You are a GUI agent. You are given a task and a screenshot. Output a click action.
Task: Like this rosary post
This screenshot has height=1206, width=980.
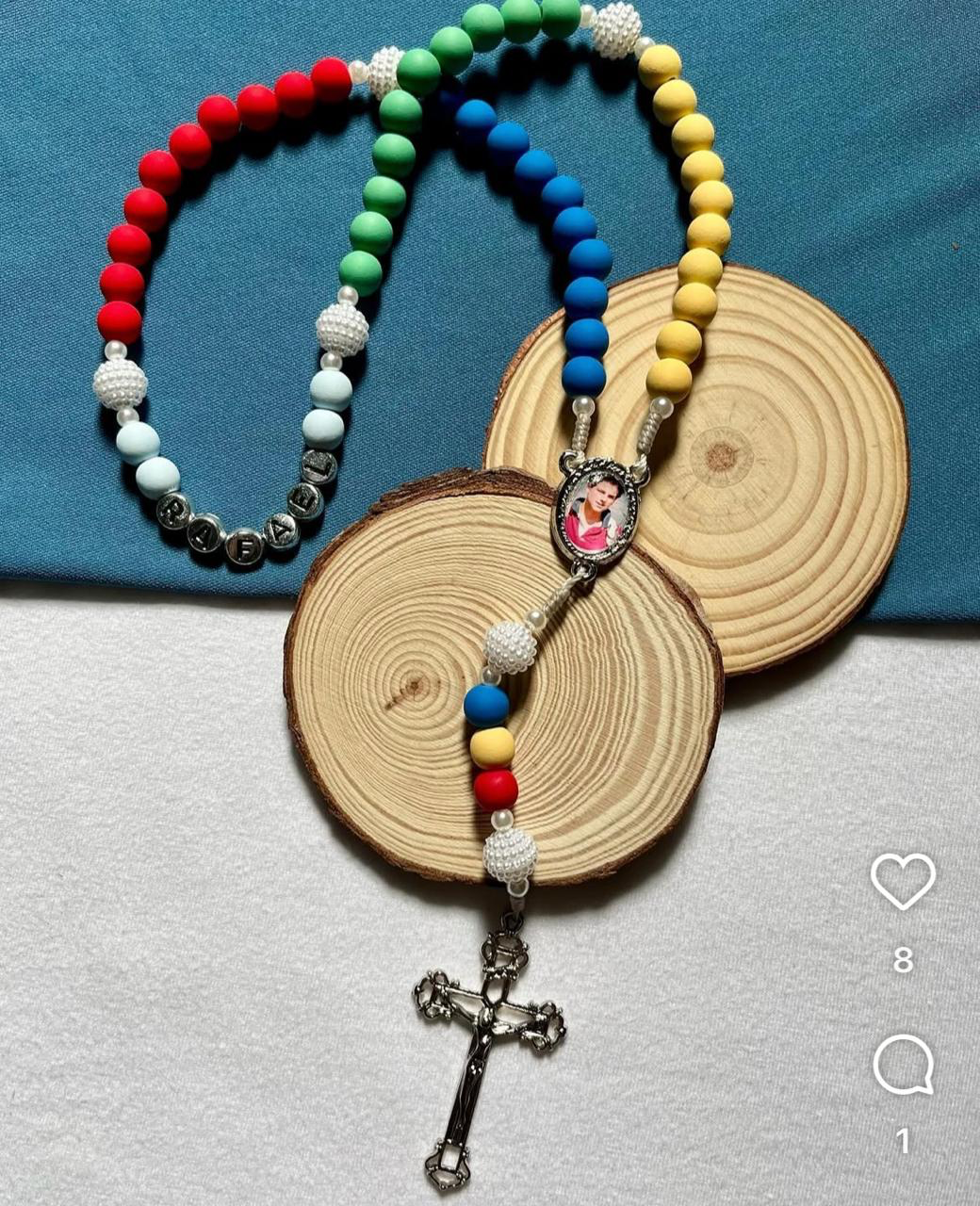pyautogui.click(x=903, y=881)
